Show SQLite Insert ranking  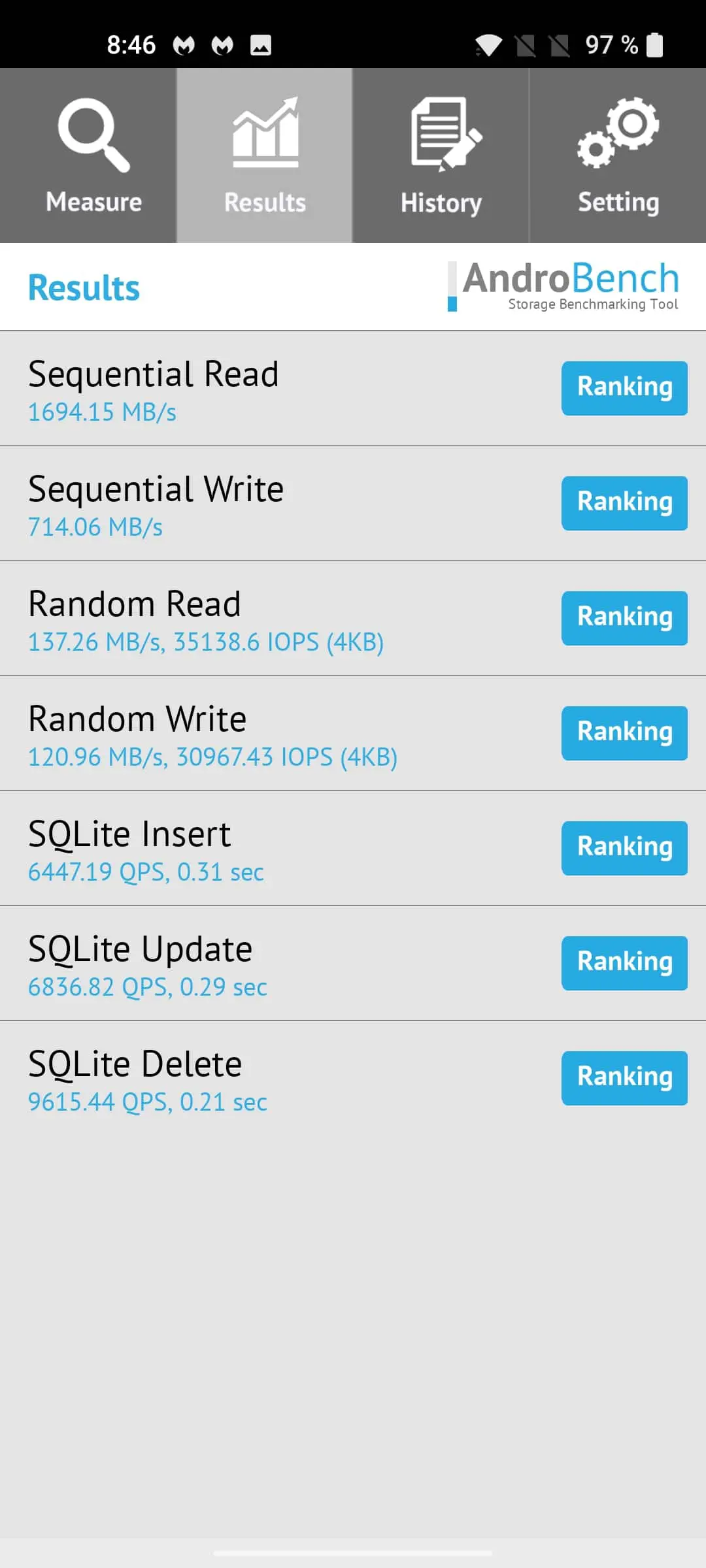tap(624, 848)
